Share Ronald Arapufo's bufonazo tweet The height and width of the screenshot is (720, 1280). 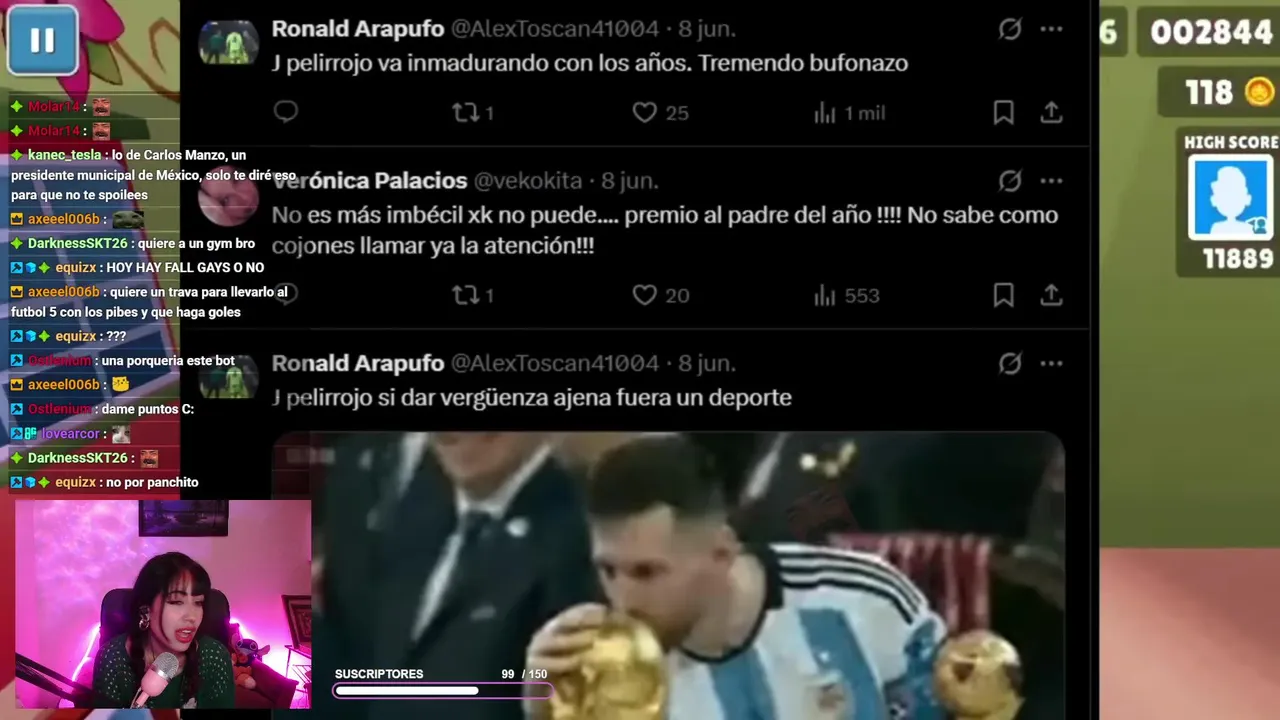click(1051, 113)
